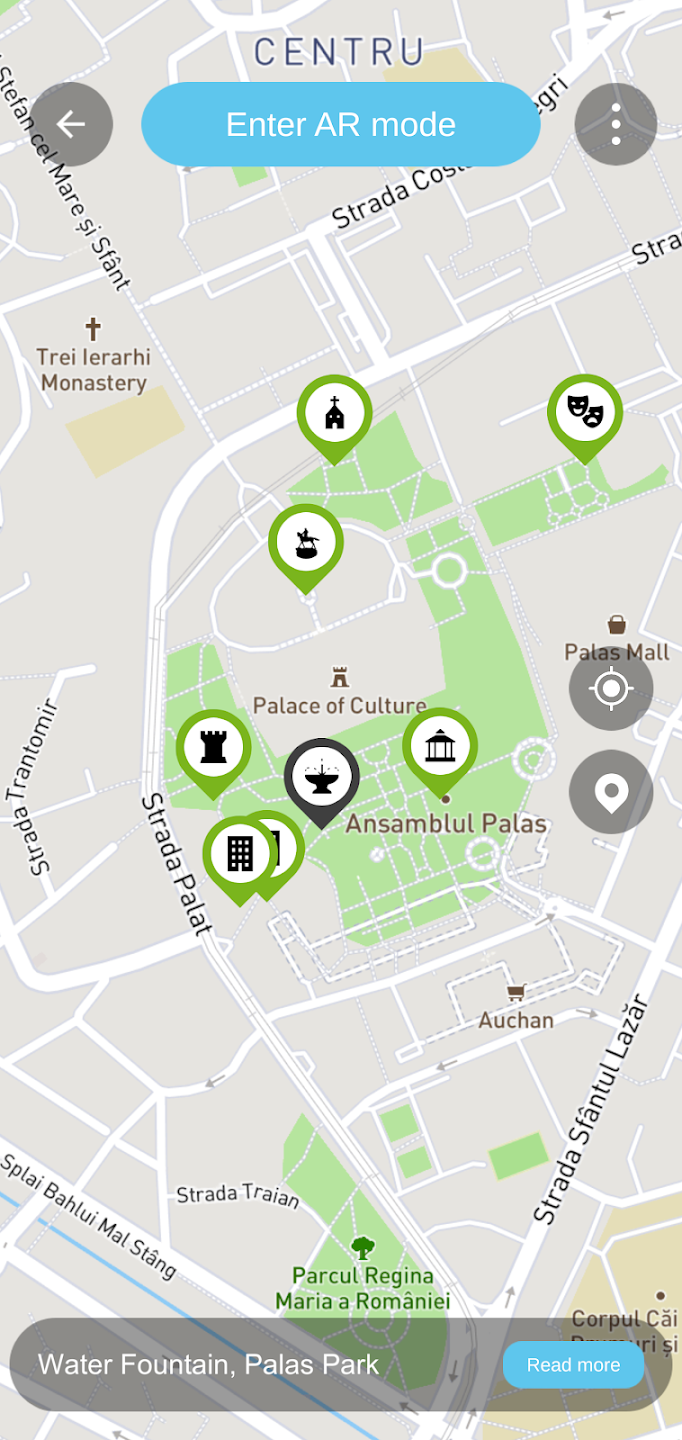Select the castle tower map marker
Screen dimensions: 682x1440
tap(214, 747)
